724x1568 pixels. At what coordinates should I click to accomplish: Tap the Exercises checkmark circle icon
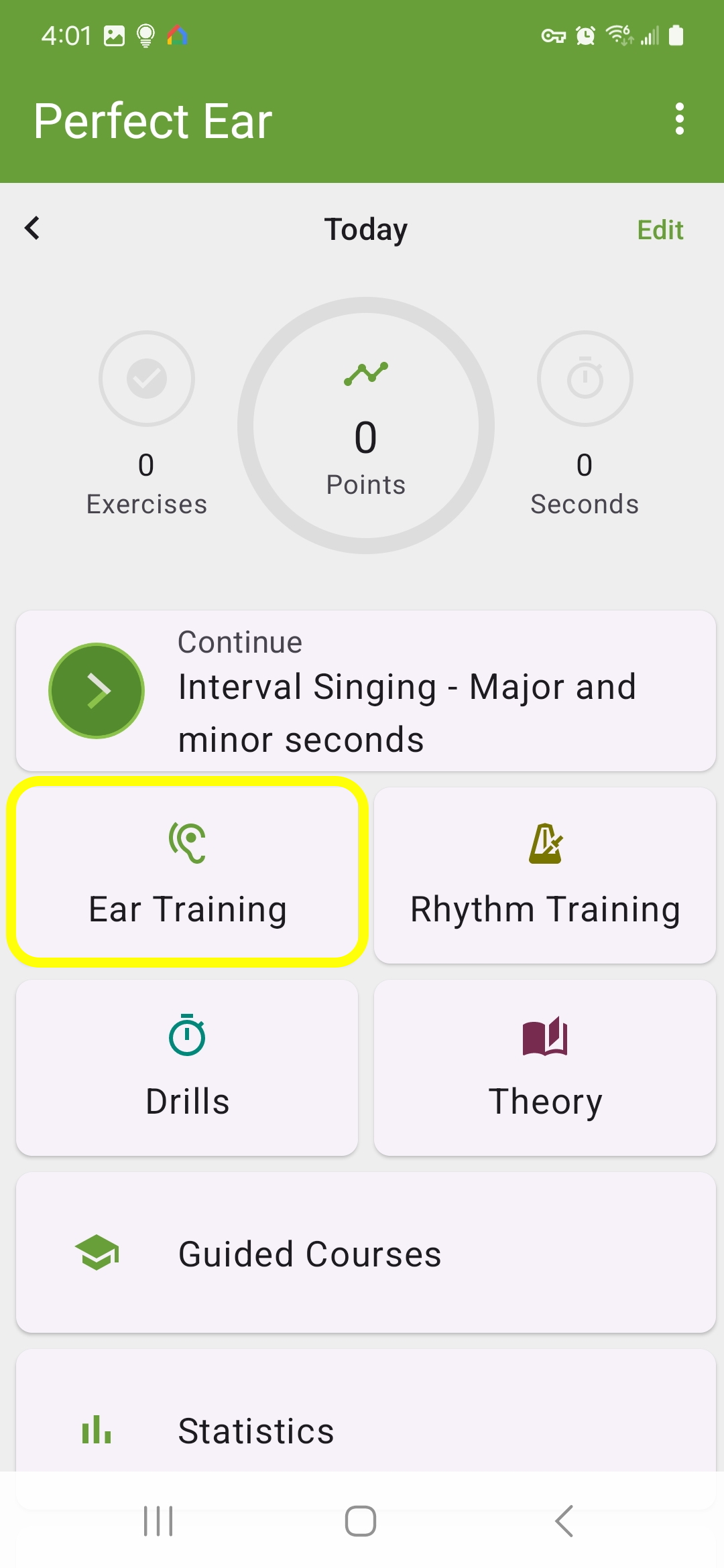146,378
